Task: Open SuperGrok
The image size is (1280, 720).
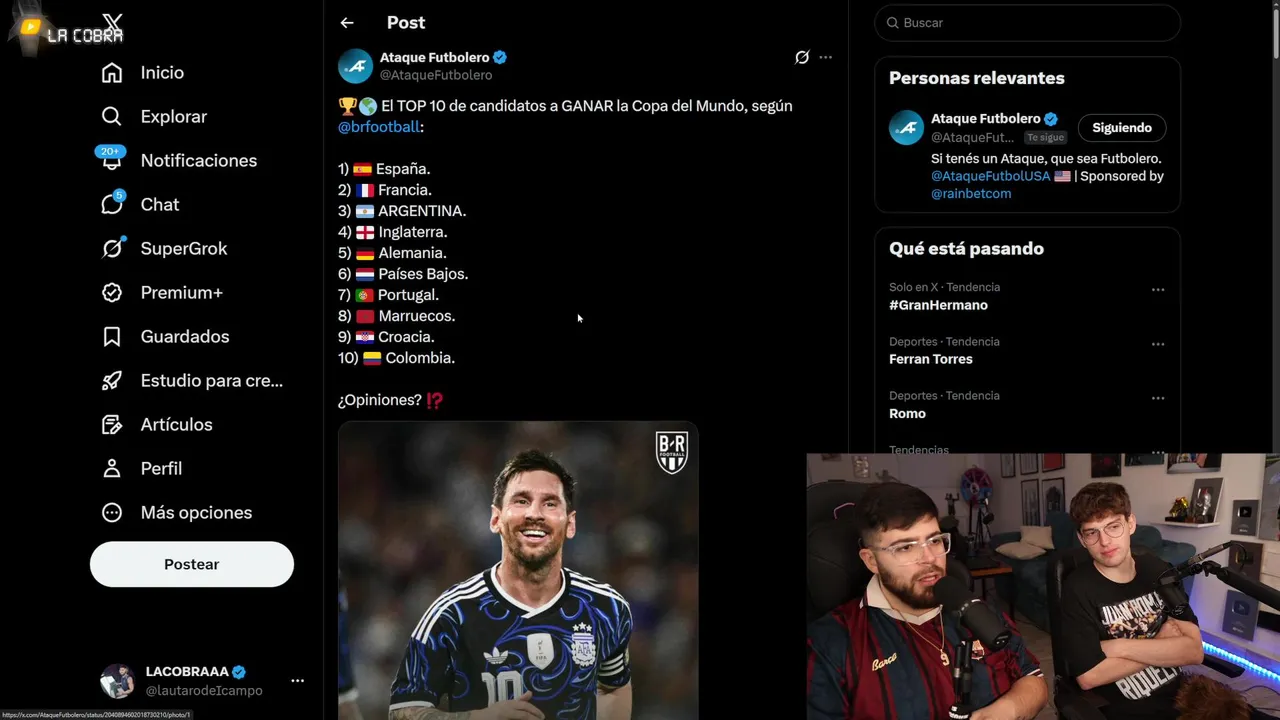Action: click(x=183, y=249)
